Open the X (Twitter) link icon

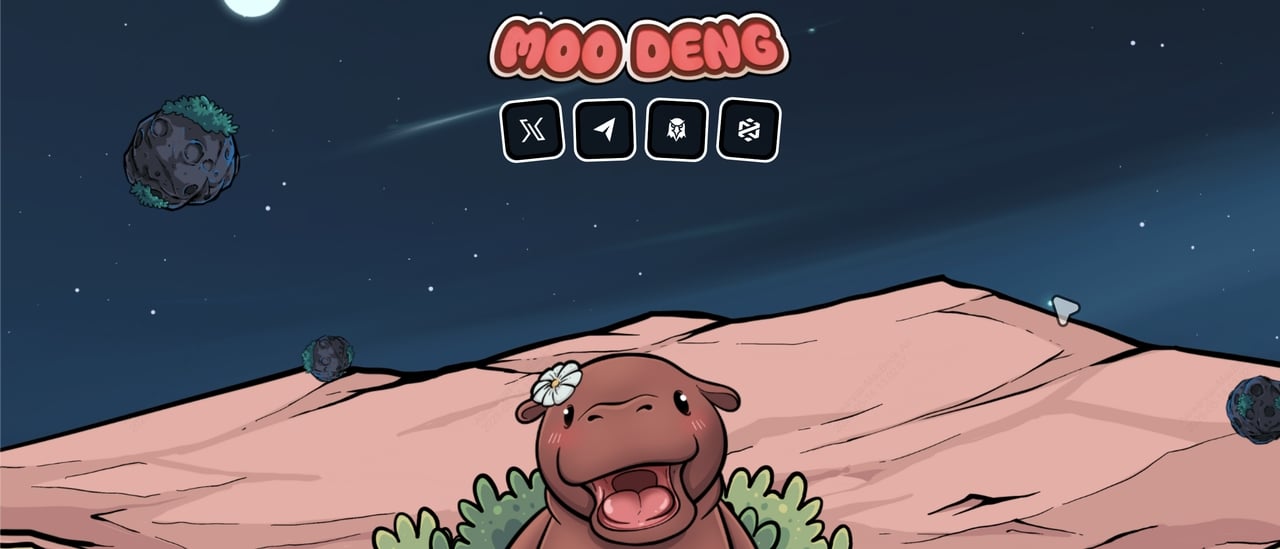pyautogui.click(x=531, y=130)
